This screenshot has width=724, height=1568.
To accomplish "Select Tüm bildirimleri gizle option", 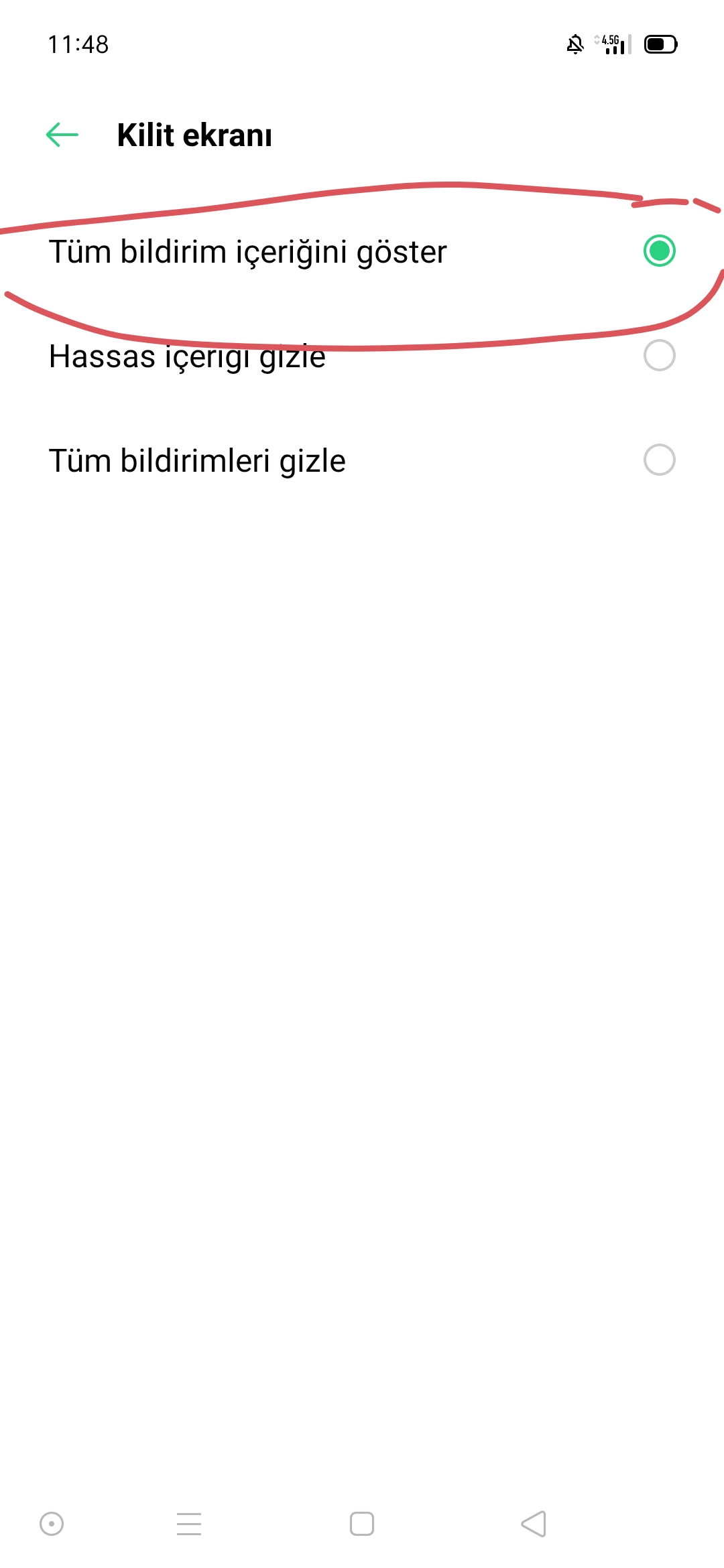I will tap(362, 460).
